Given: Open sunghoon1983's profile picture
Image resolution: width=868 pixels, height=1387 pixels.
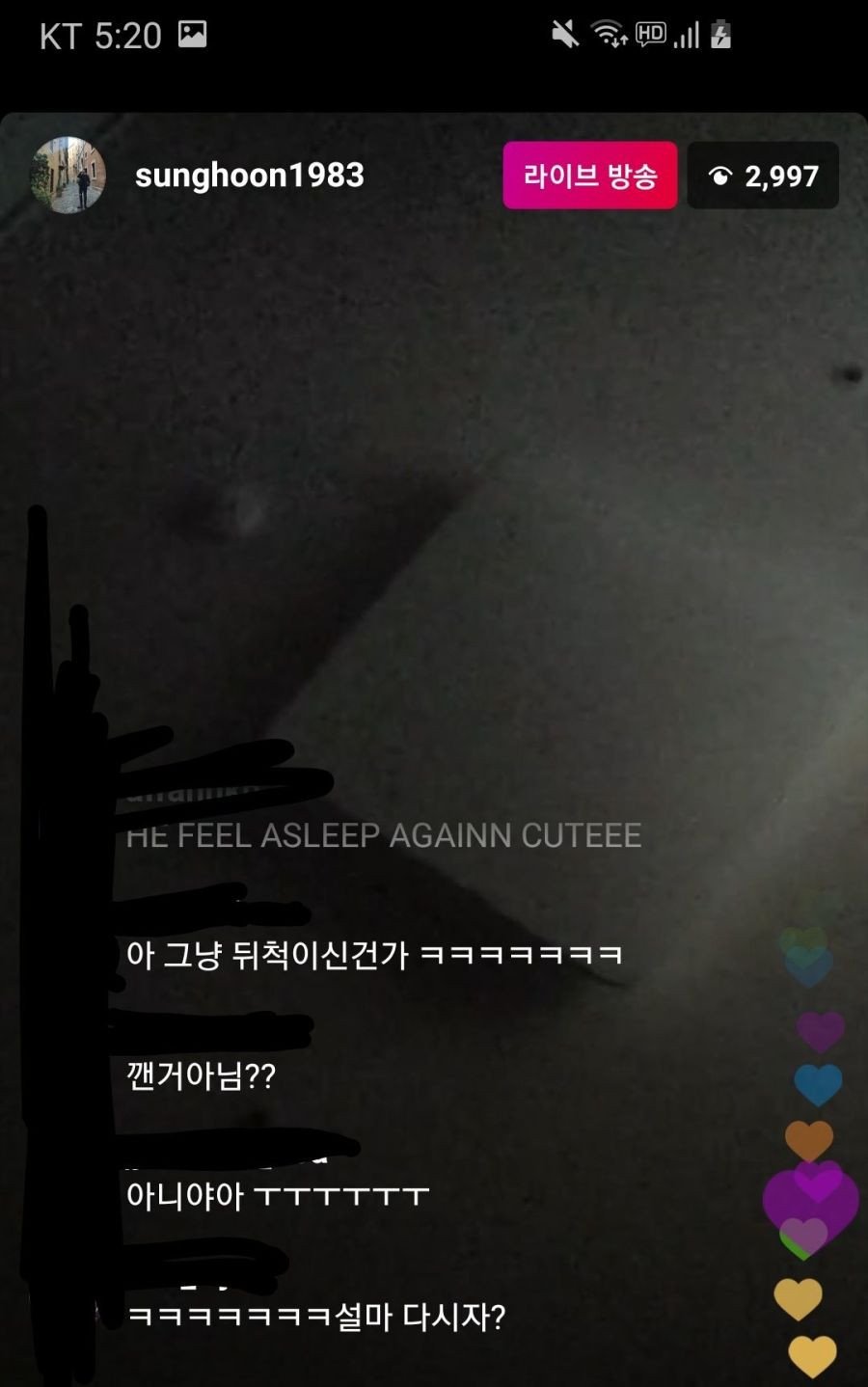Looking at the screenshot, I should 68,175.
